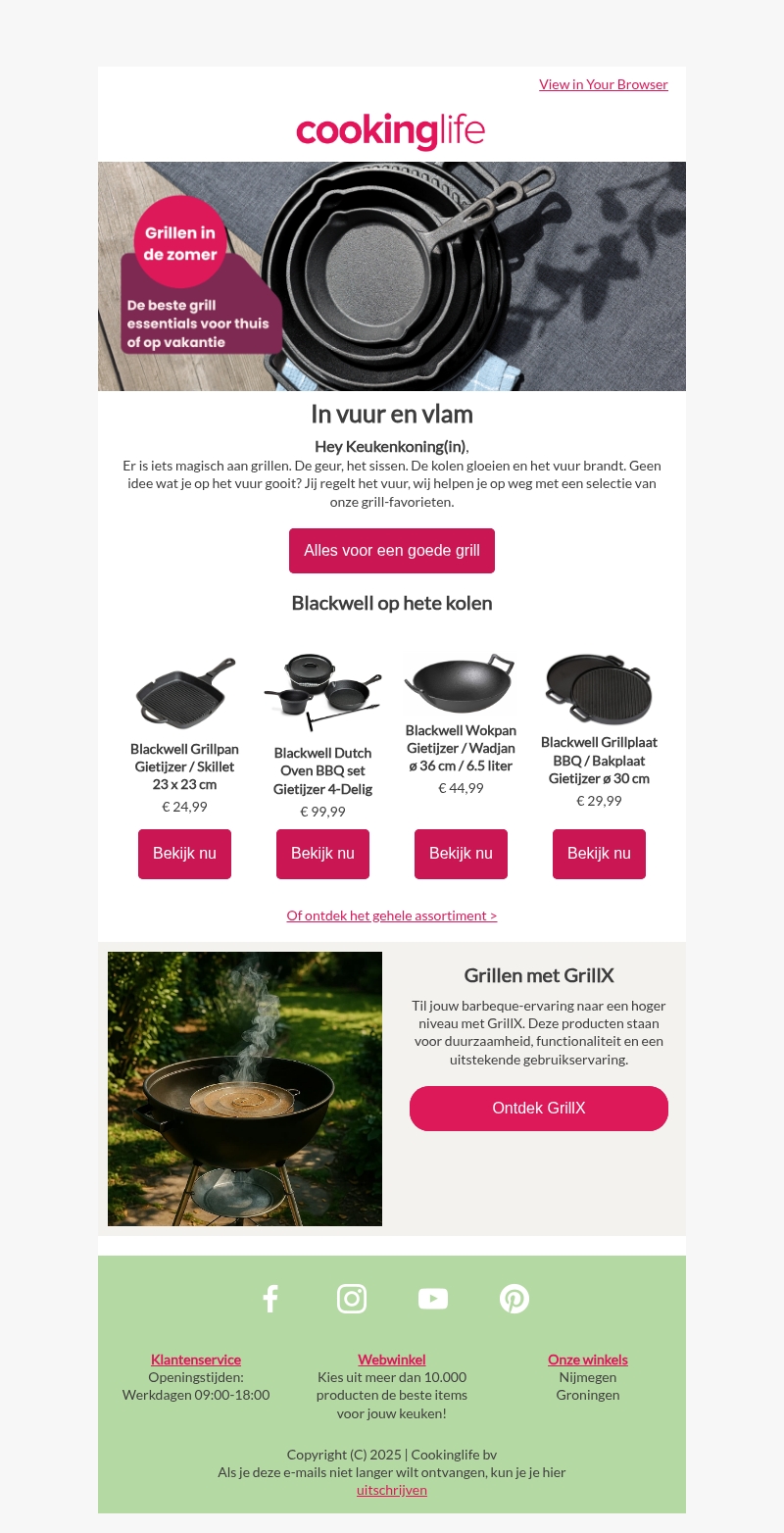This screenshot has height=1533, width=784.
Task: Open the Blackwell Wokpan product image
Action: pos(461,684)
